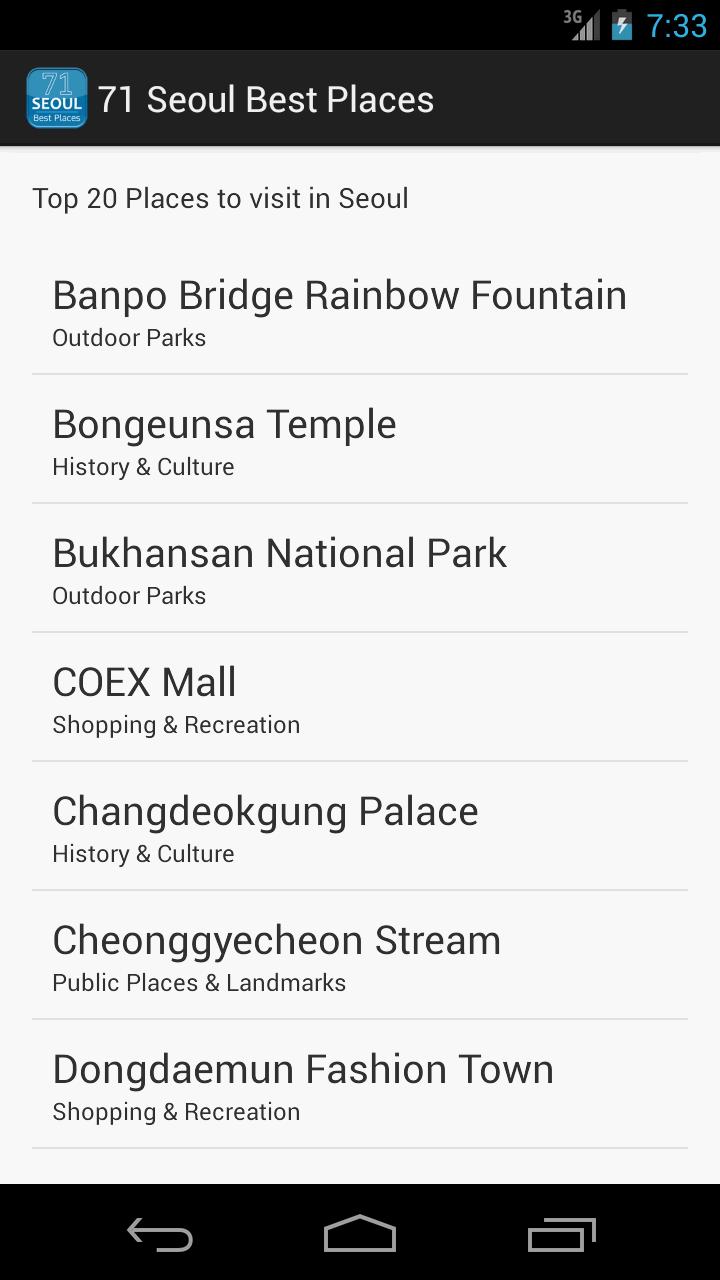Tap History & Culture under Bongeunsa Temple
This screenshot has height=1280, width=720.
tap(142, 467)
